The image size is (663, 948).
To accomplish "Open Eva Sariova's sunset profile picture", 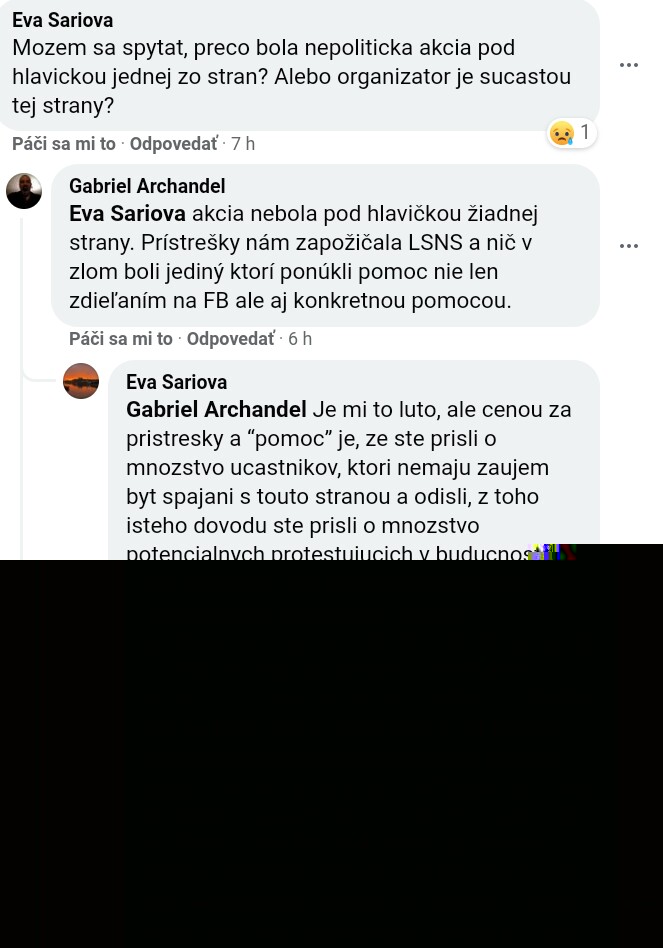I will tap(81, 381).
